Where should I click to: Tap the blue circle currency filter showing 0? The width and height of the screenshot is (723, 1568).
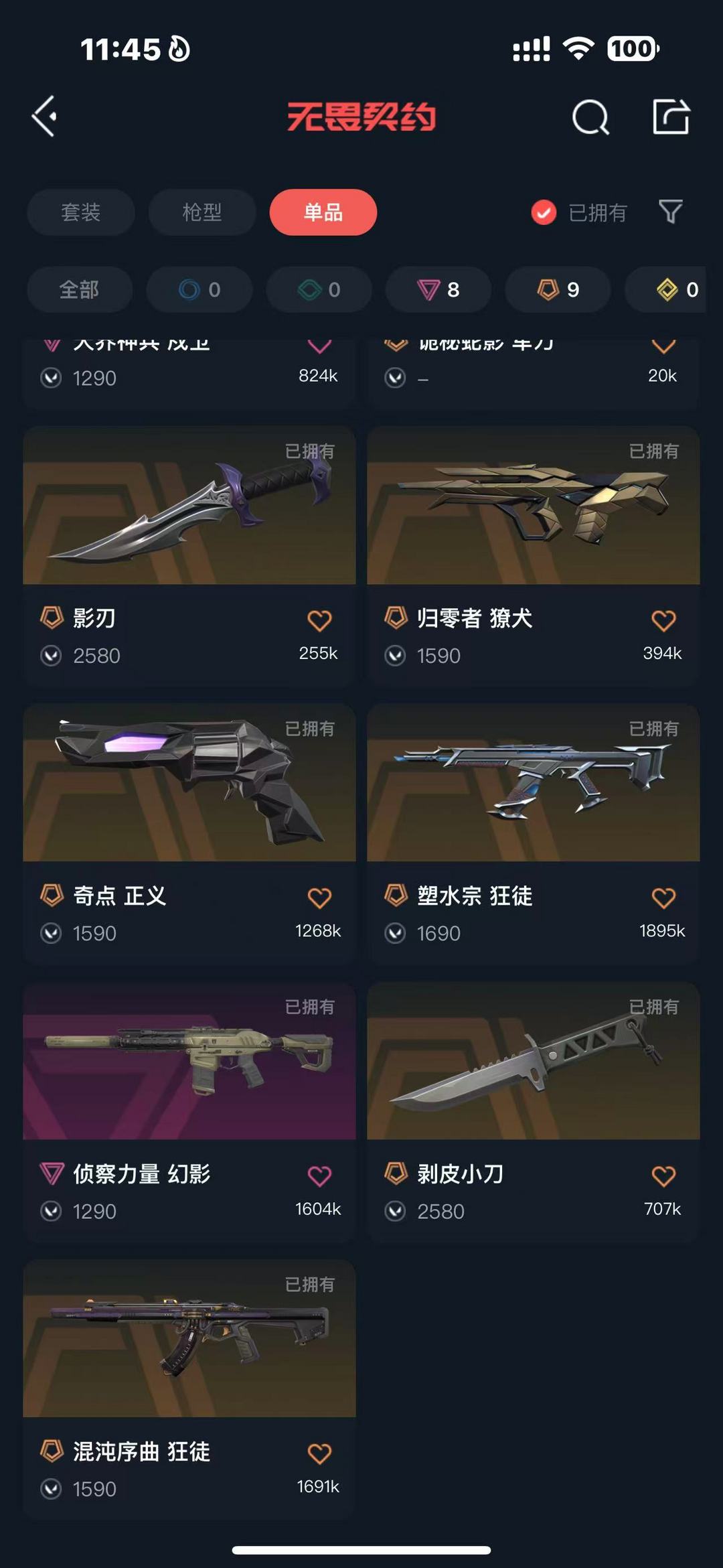[199, 290]
